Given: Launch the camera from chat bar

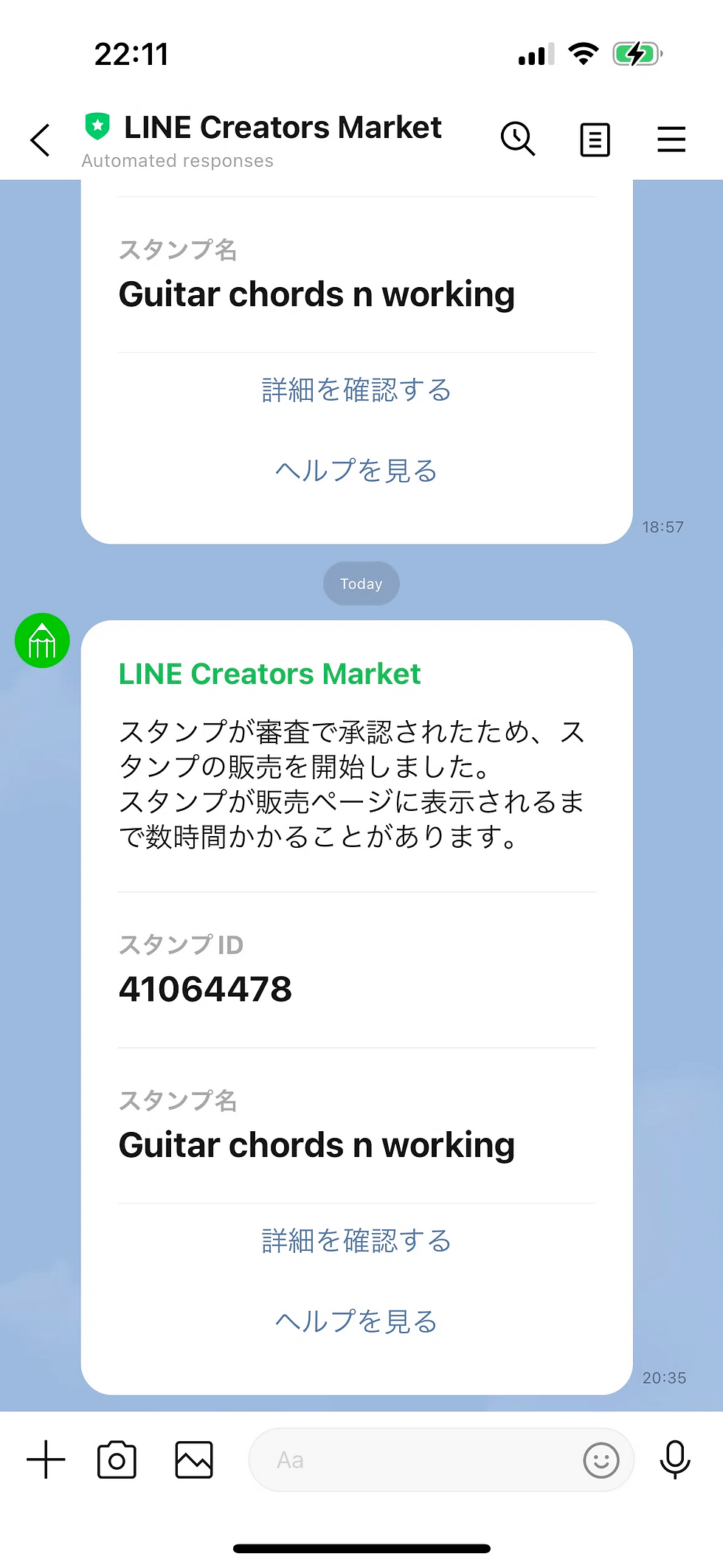Looking at the screenshot, I should coord(117,1460).
